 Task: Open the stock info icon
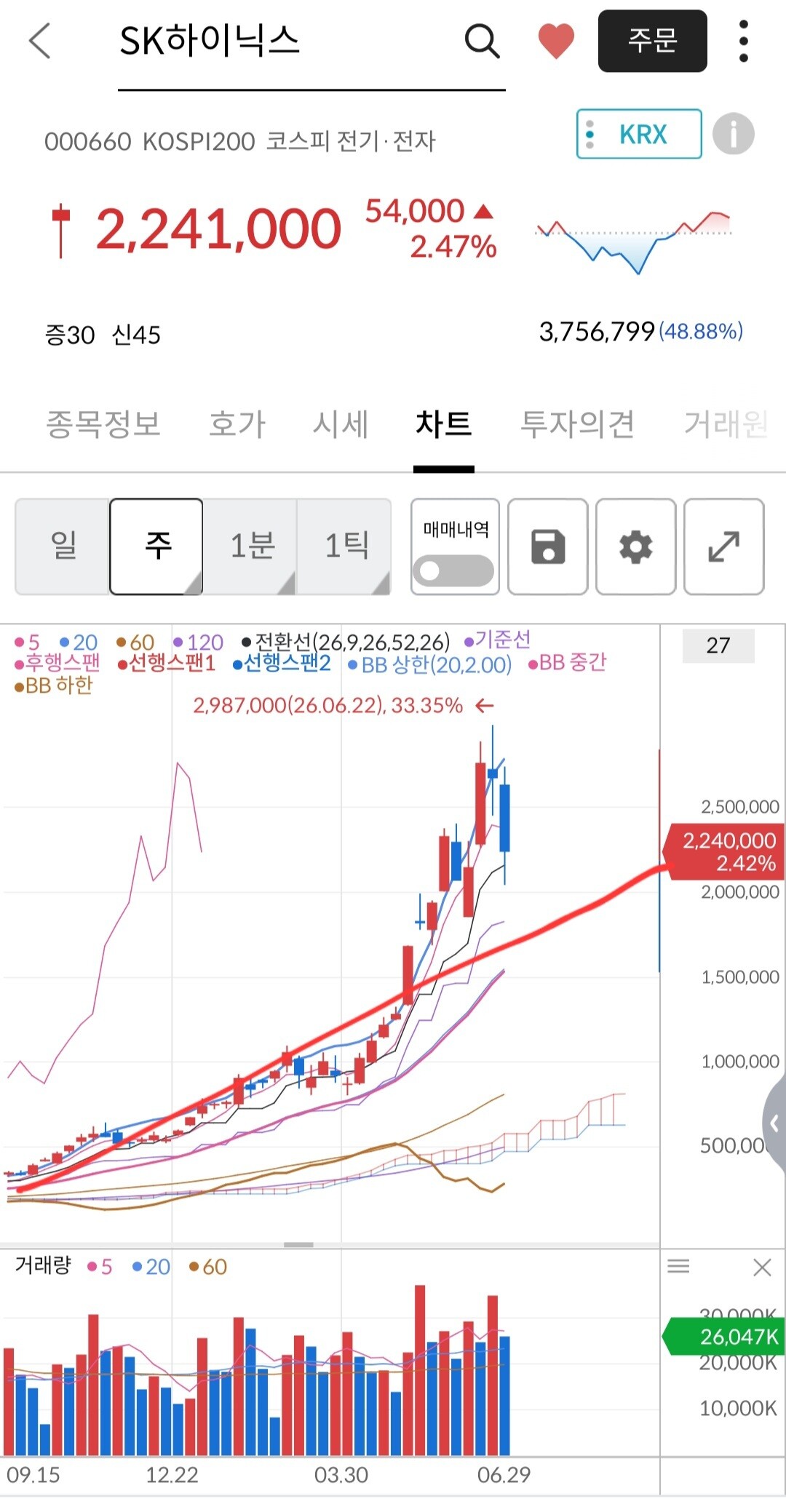(733, 134)
